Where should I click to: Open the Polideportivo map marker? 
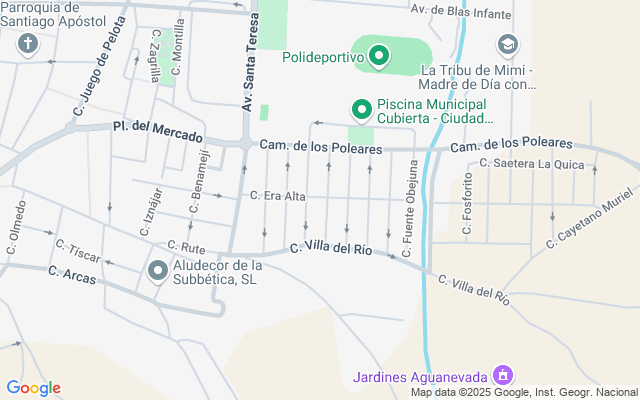[x=378, y=56]
